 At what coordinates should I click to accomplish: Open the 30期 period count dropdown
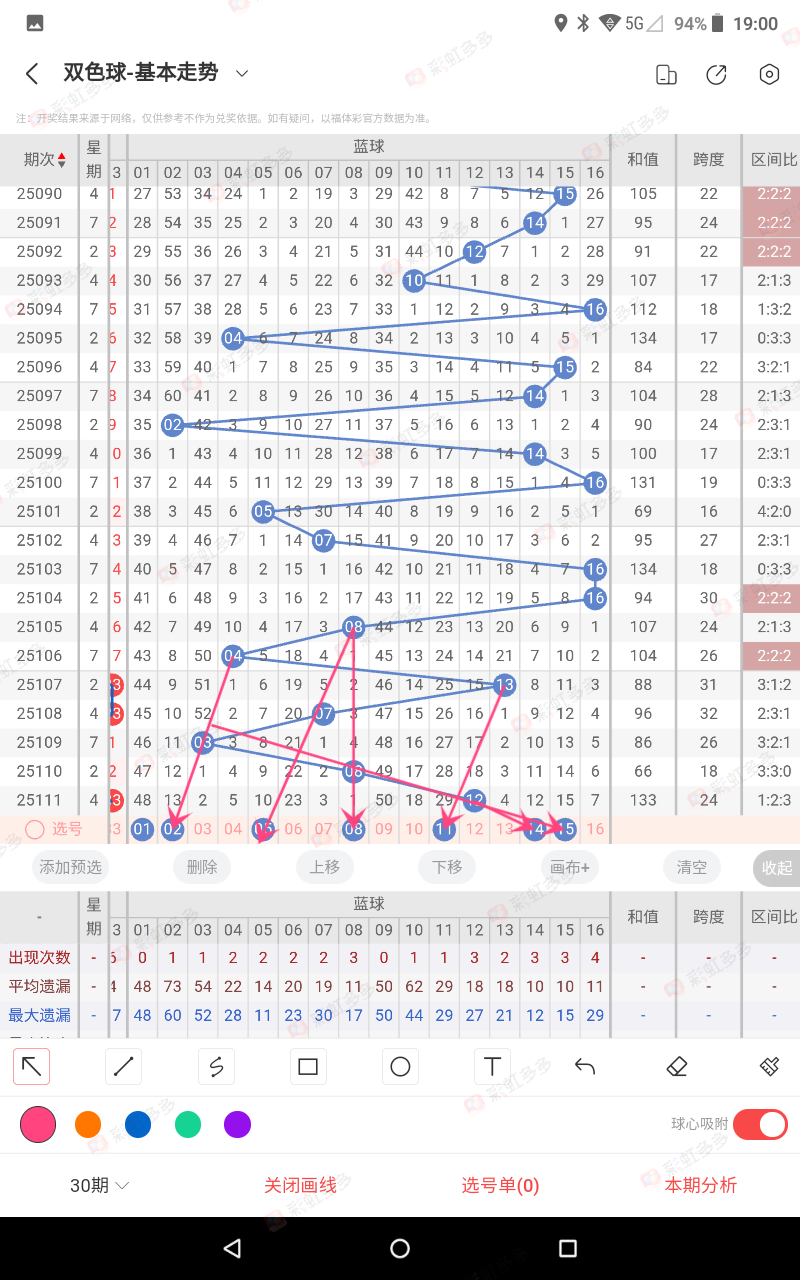(100, 1186)
